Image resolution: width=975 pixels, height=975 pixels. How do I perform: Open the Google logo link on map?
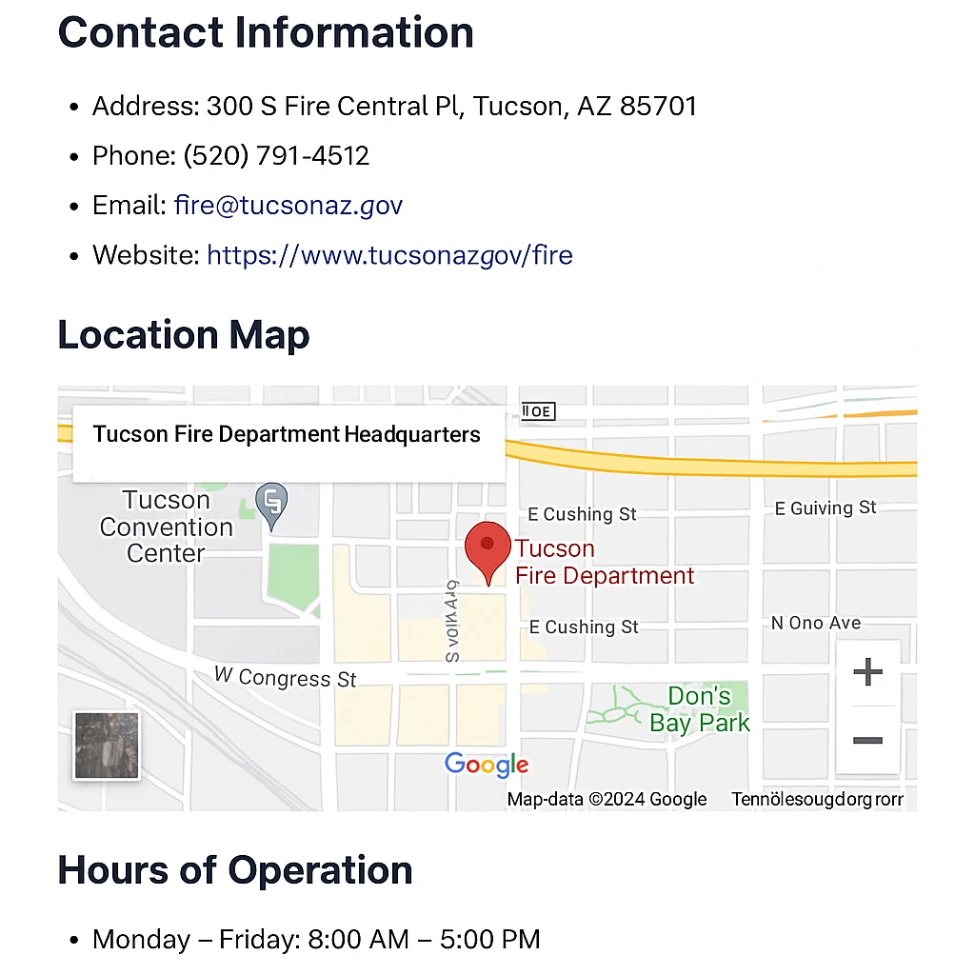pyautogui.click(x=486, y=765)
